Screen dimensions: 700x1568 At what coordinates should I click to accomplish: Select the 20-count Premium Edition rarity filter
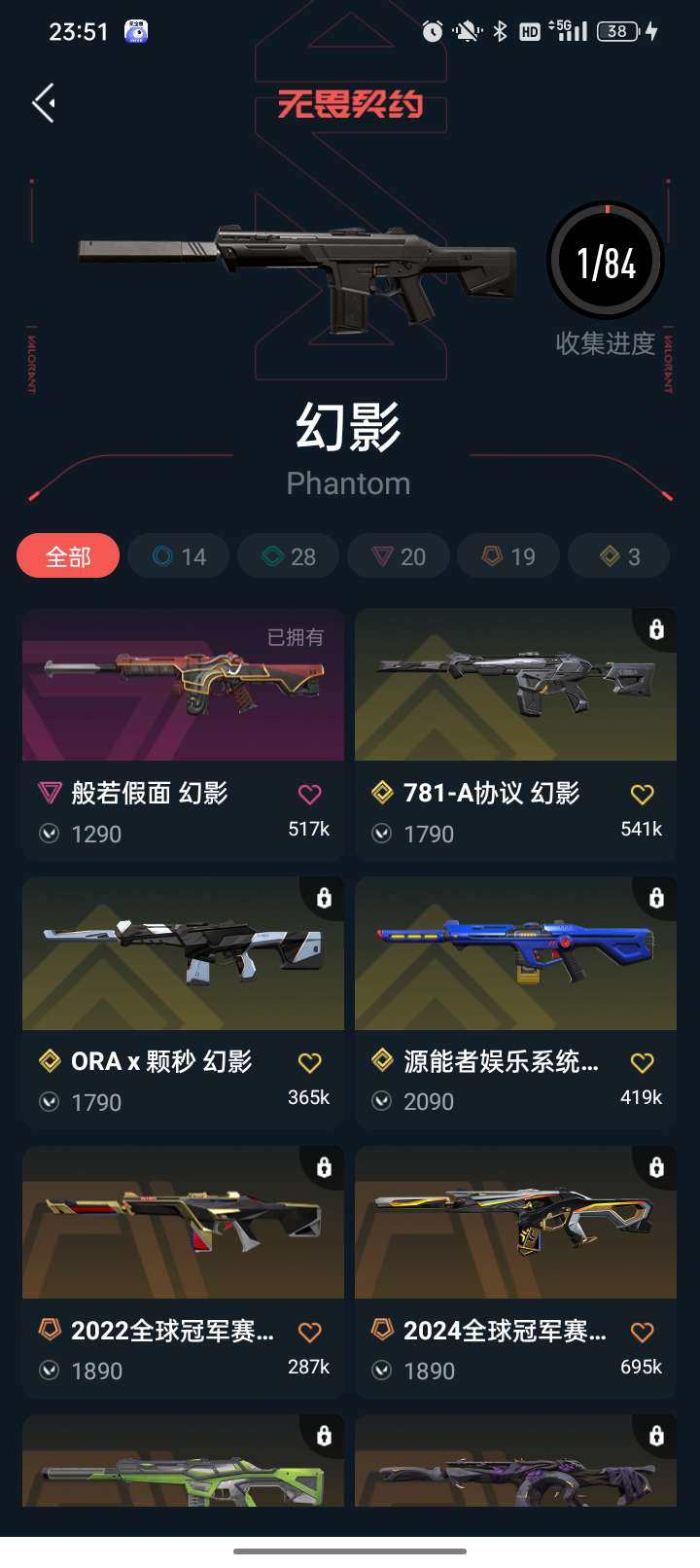[x=399, y=555]
